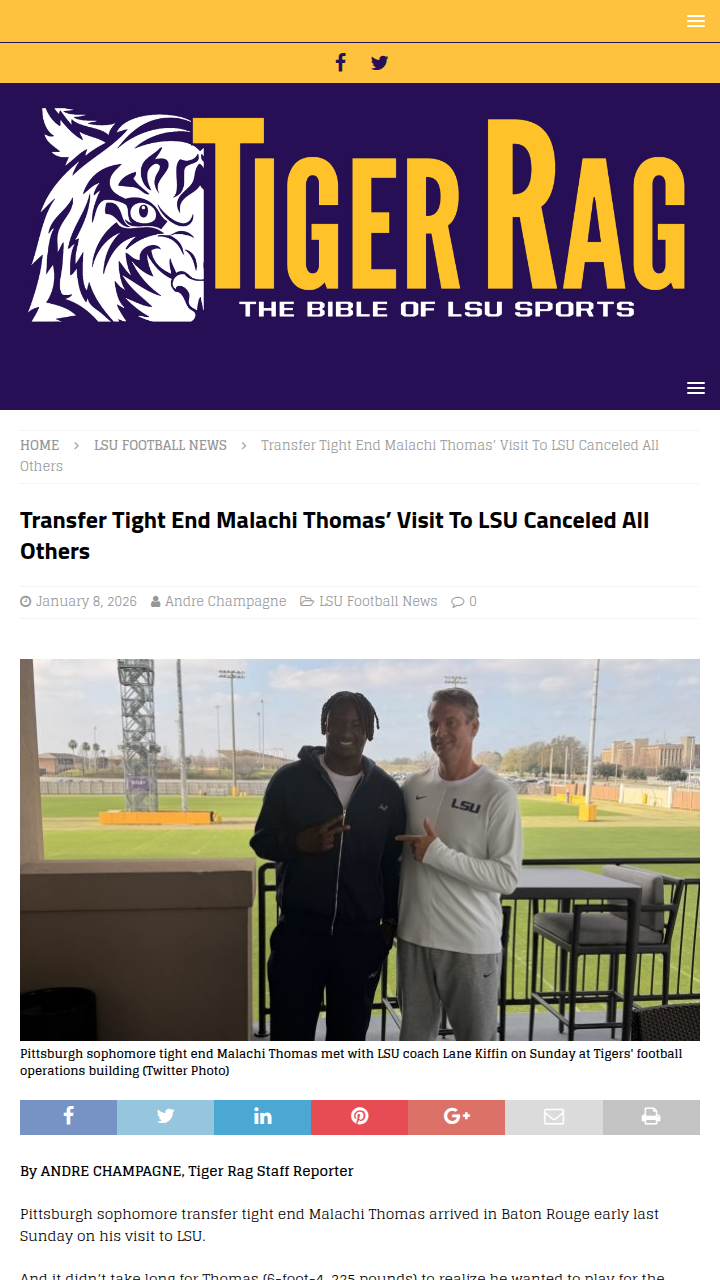Share the article on Twitter
Image resolution: width=720 pixels, height=1280 pixels.
pyautogui.click(x=165, y=1117)
